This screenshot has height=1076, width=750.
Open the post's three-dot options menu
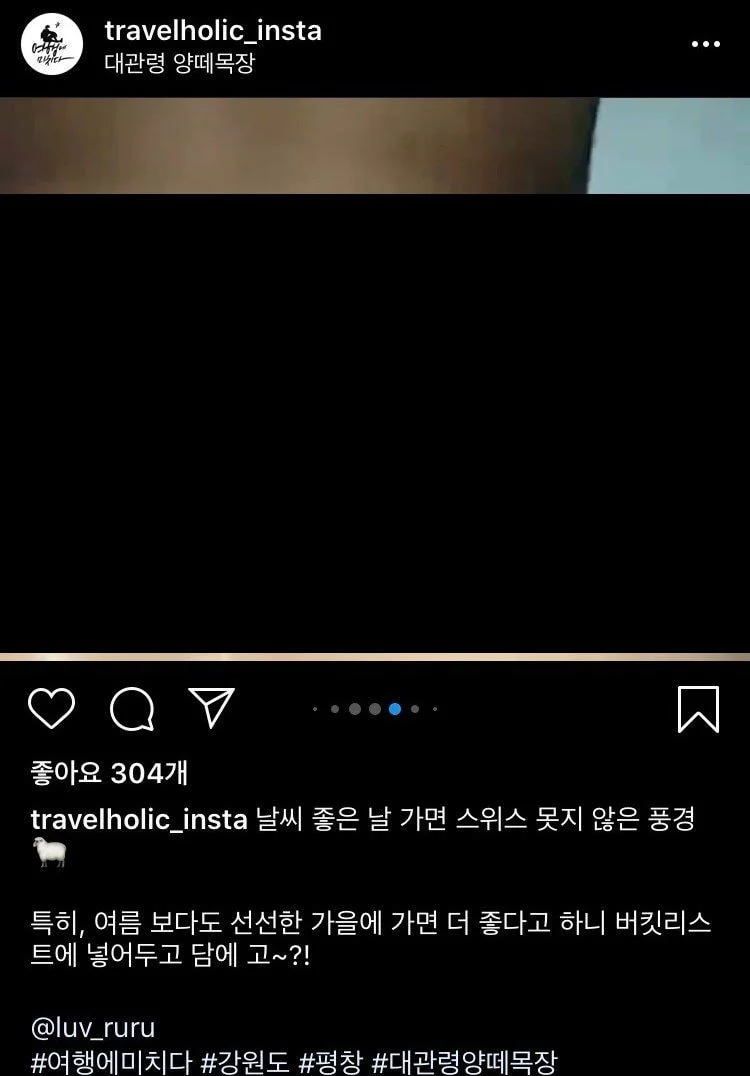click(705, 44)
